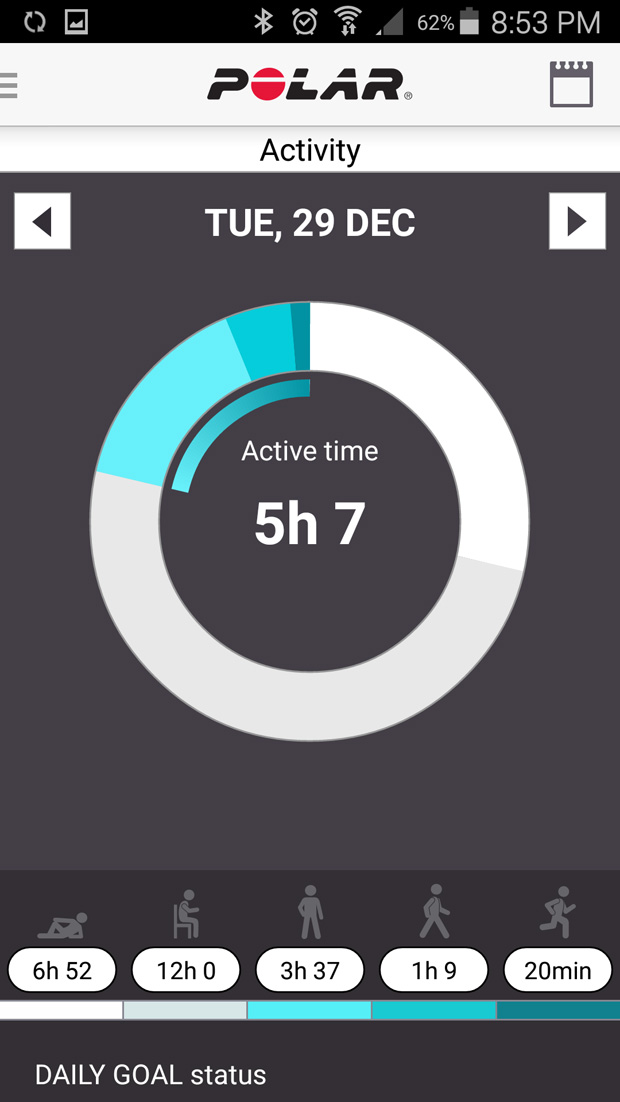
Task: Select the 3h 37 standing time pill
Action: click(310, 970)
